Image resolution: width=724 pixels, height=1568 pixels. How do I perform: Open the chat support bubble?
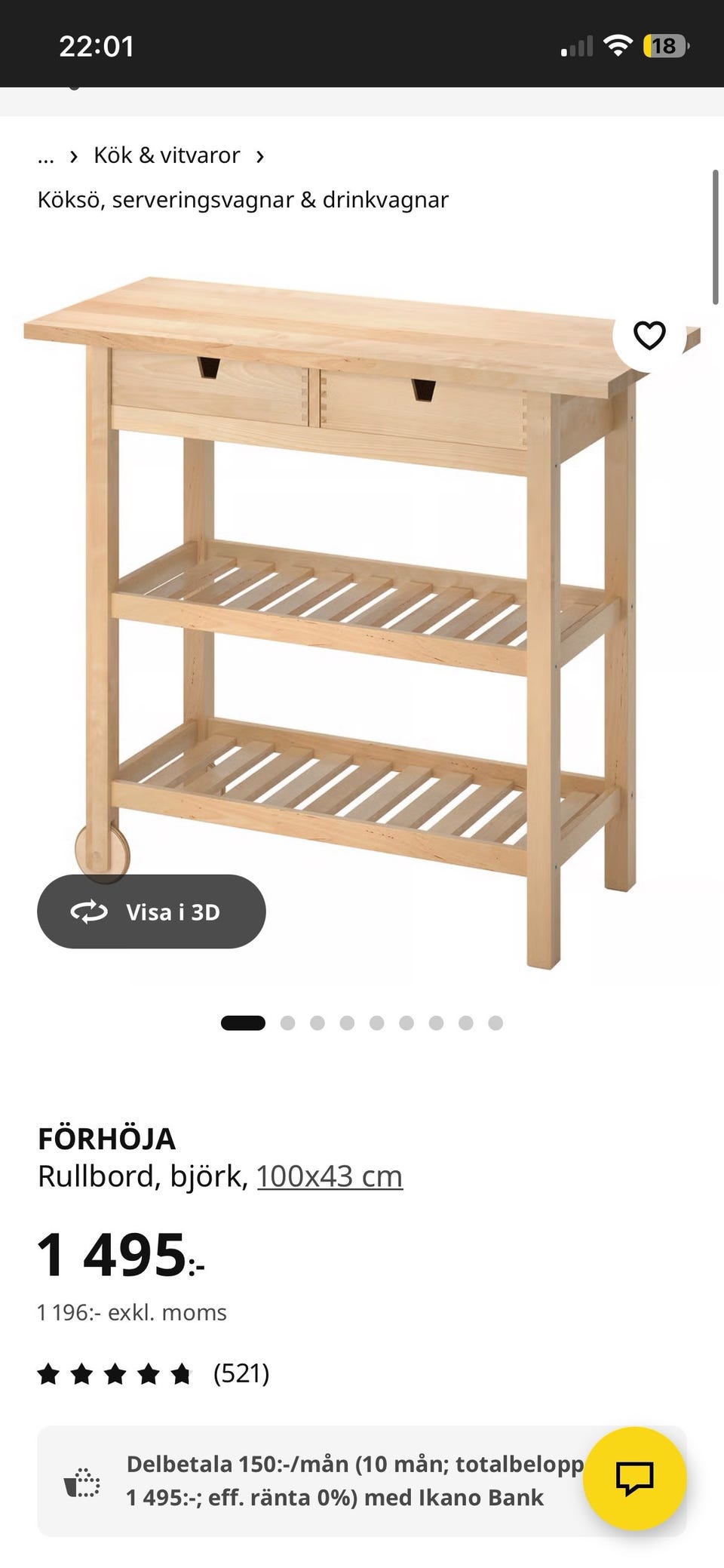point(634,1477)
